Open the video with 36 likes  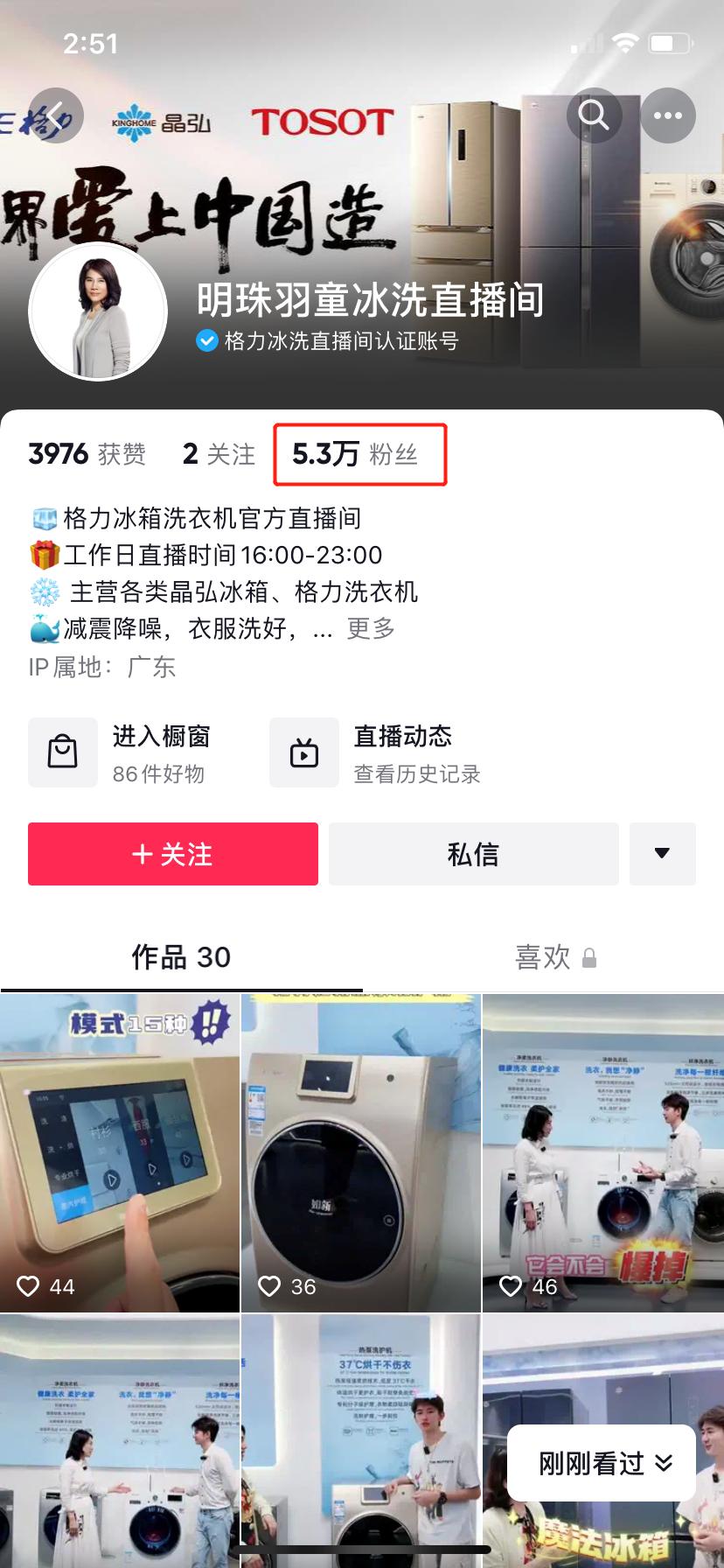pyautogui.click(x=361, y=1153)
